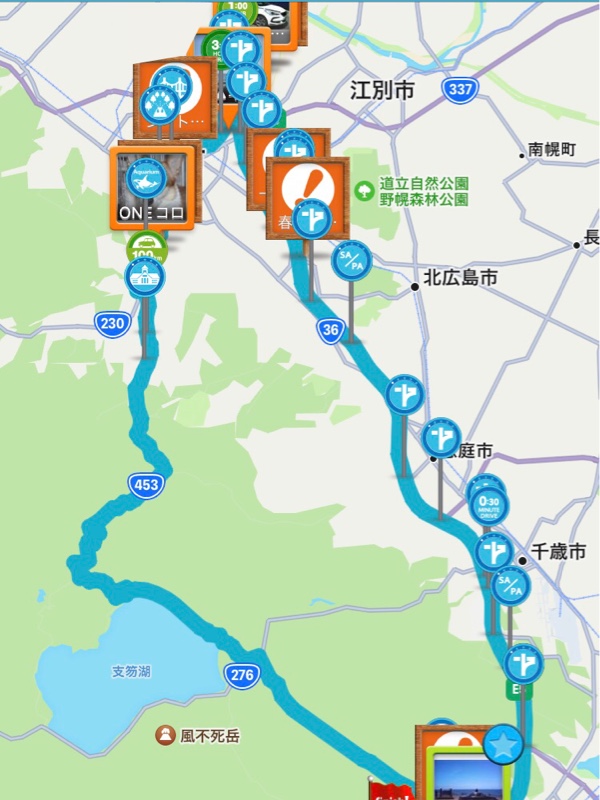Tap the 風不死岳 mountain marker
600x800 pixels.
click(163, 736)
